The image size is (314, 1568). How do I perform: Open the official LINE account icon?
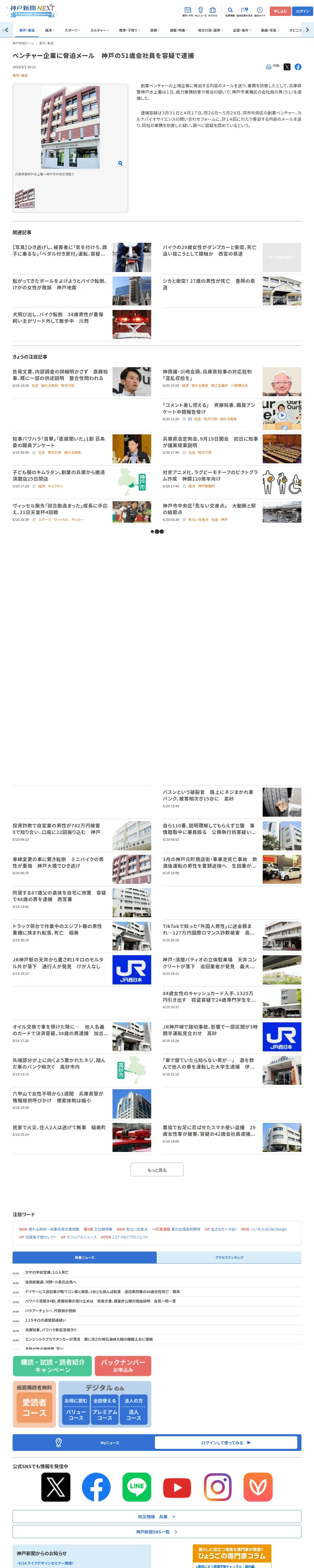point(137,1487)
